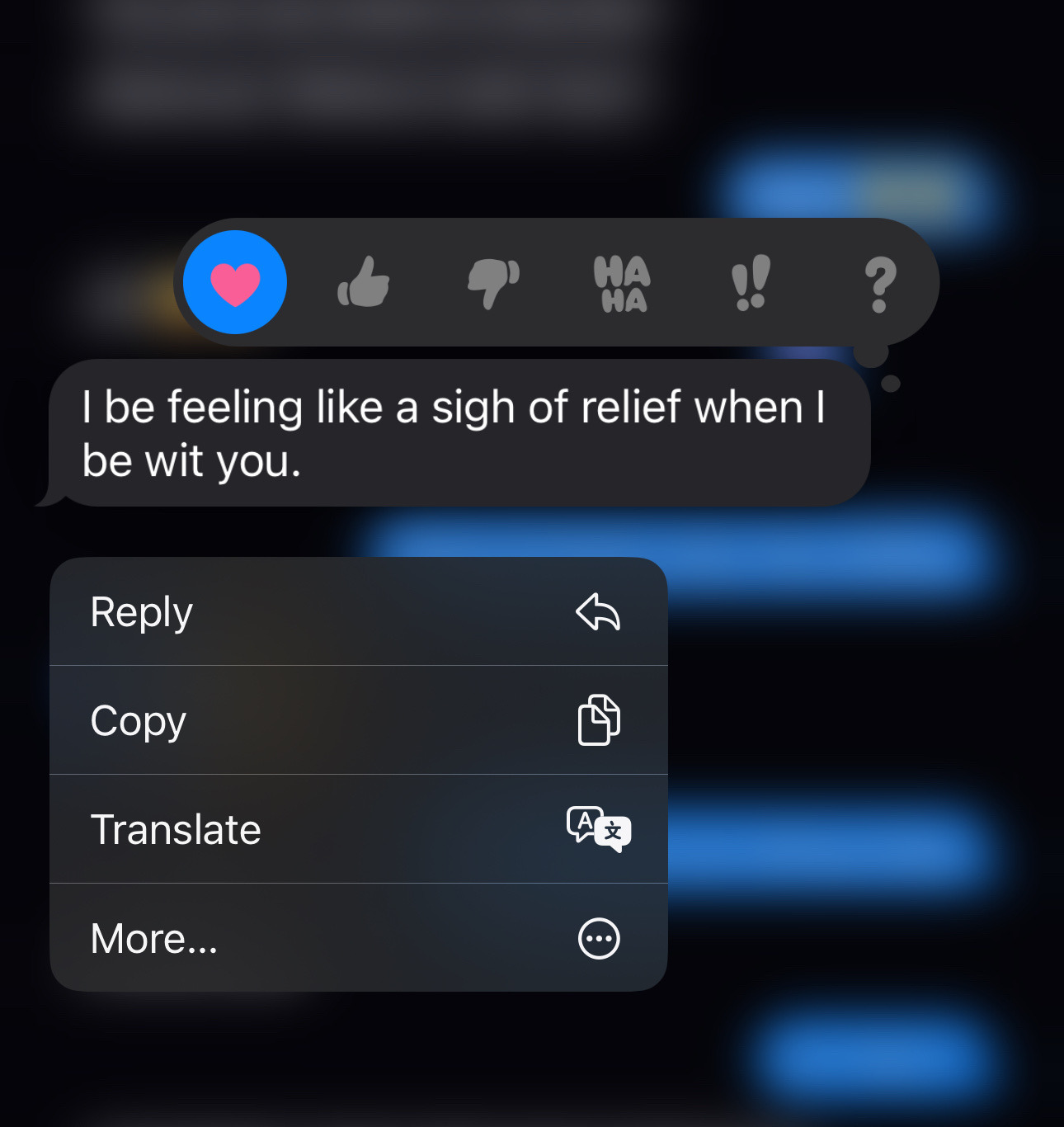React with the question mark

point(879,284)
